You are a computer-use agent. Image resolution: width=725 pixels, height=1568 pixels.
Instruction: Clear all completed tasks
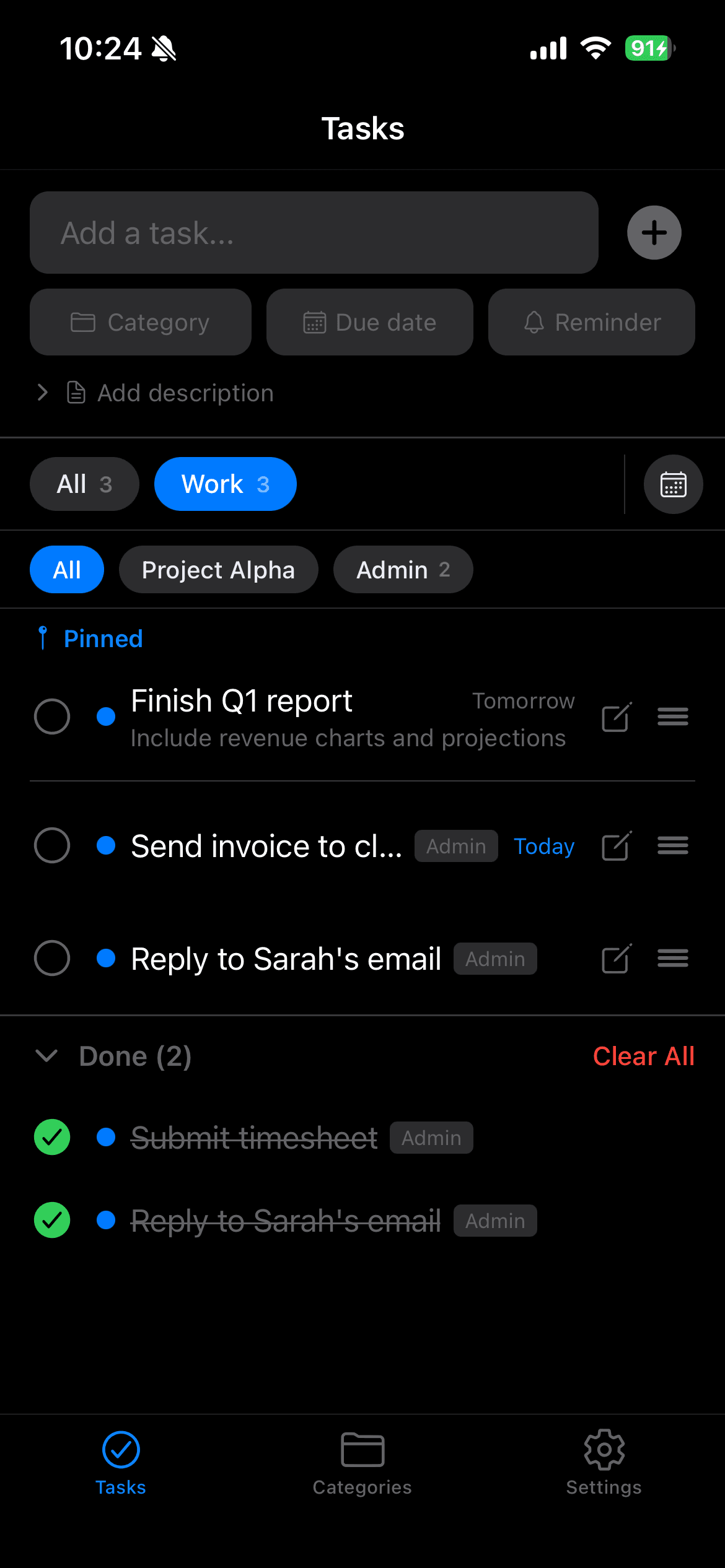coord(644,1056)
